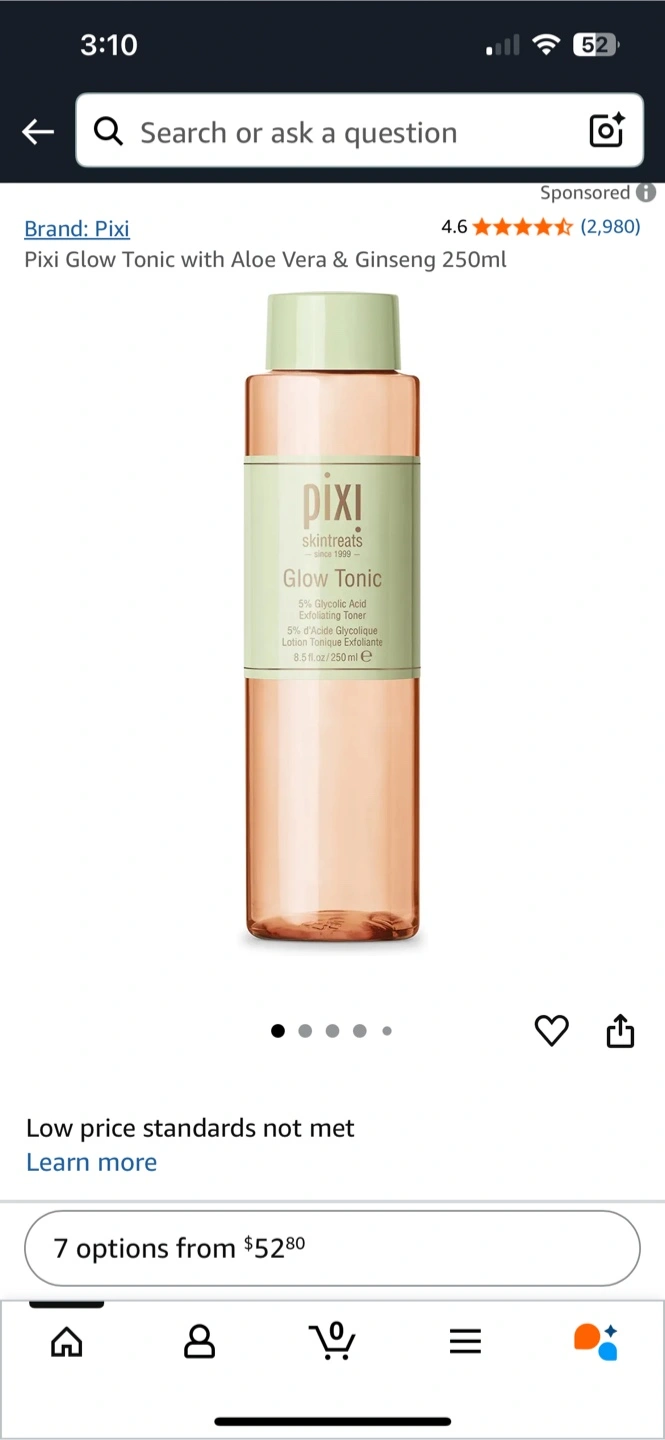Select the second image page dot

coord(305,1031)
